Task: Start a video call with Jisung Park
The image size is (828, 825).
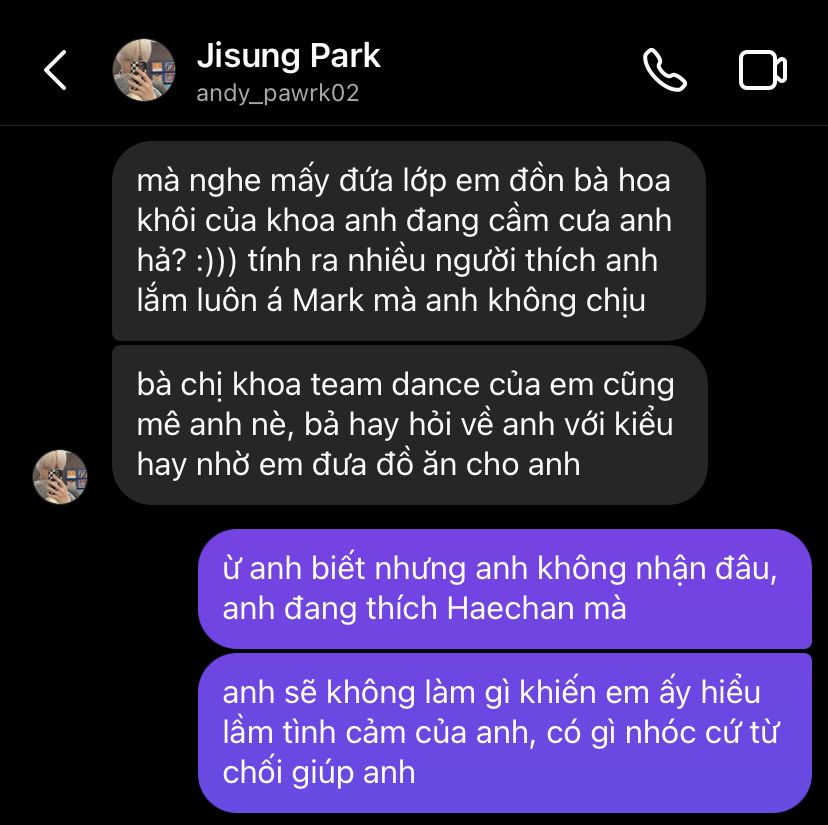Action: (x=762, y=70)
